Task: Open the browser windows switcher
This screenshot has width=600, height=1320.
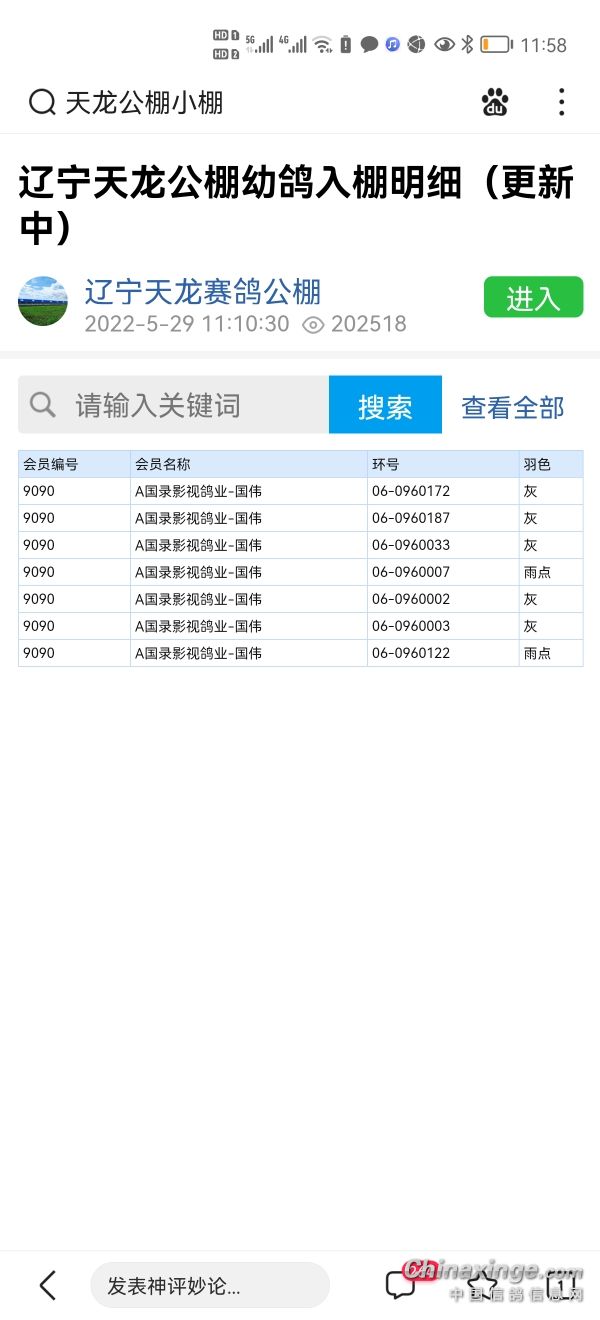Action: [x=561, y=1285]
